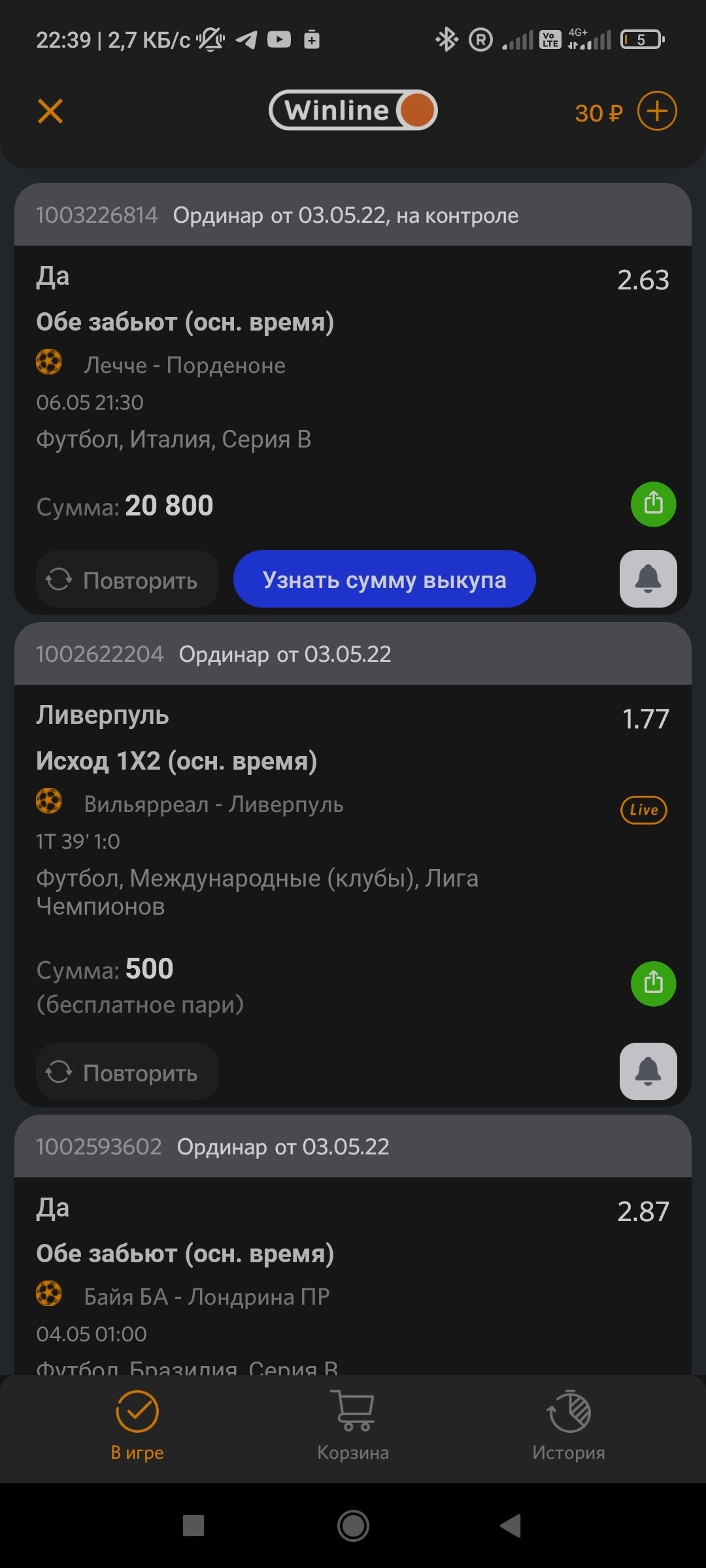The image size is (706, 1568).
Task: Share the Вильярреал - Ливерпуль bet
Action: [653, 983]
